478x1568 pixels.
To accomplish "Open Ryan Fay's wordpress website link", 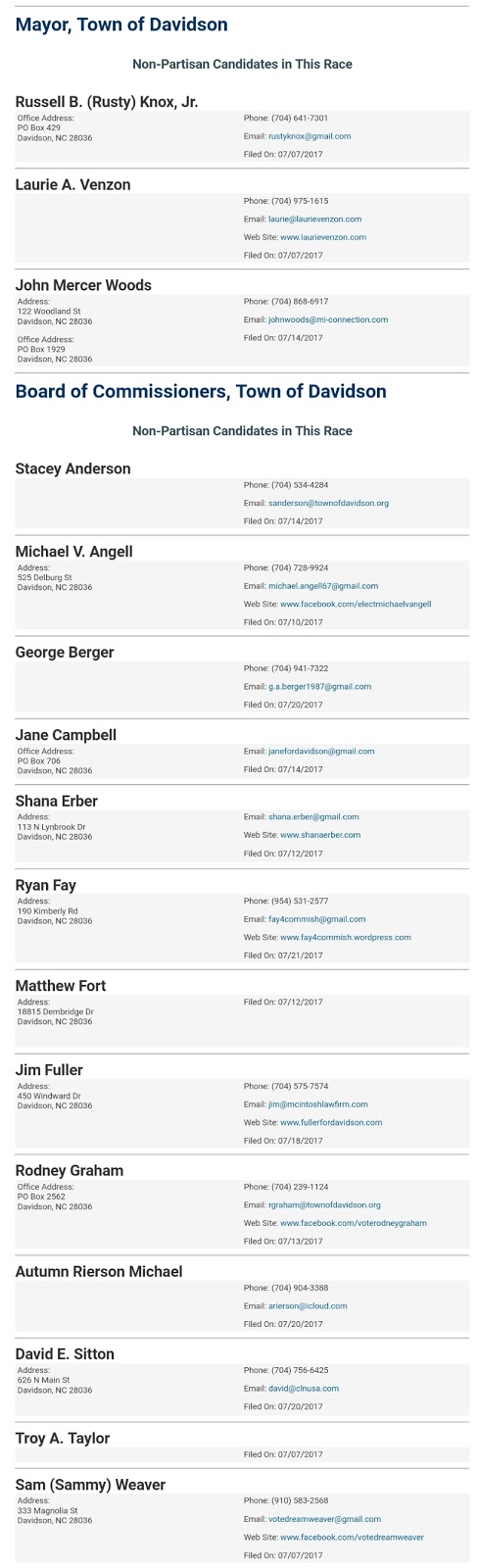I will (x=346, y=937).
